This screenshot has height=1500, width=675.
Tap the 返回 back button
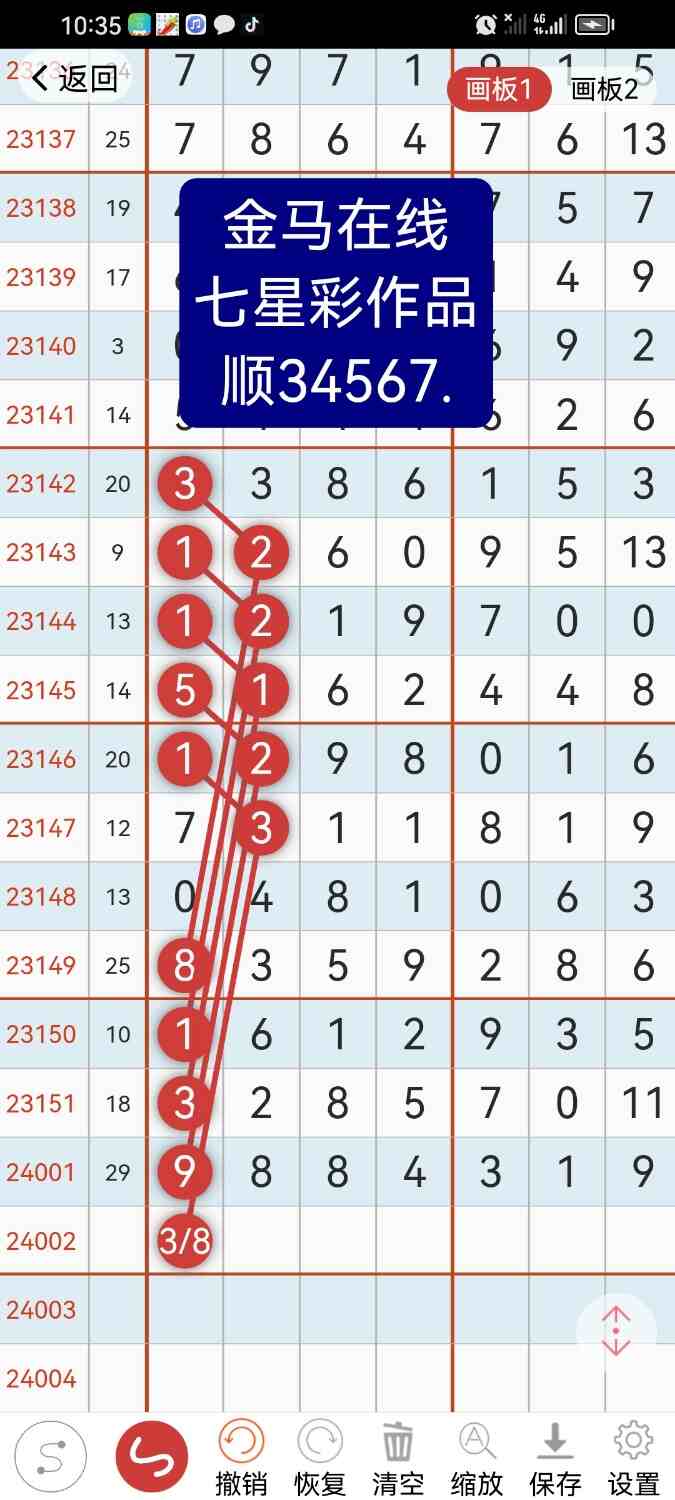coord(75,79)
